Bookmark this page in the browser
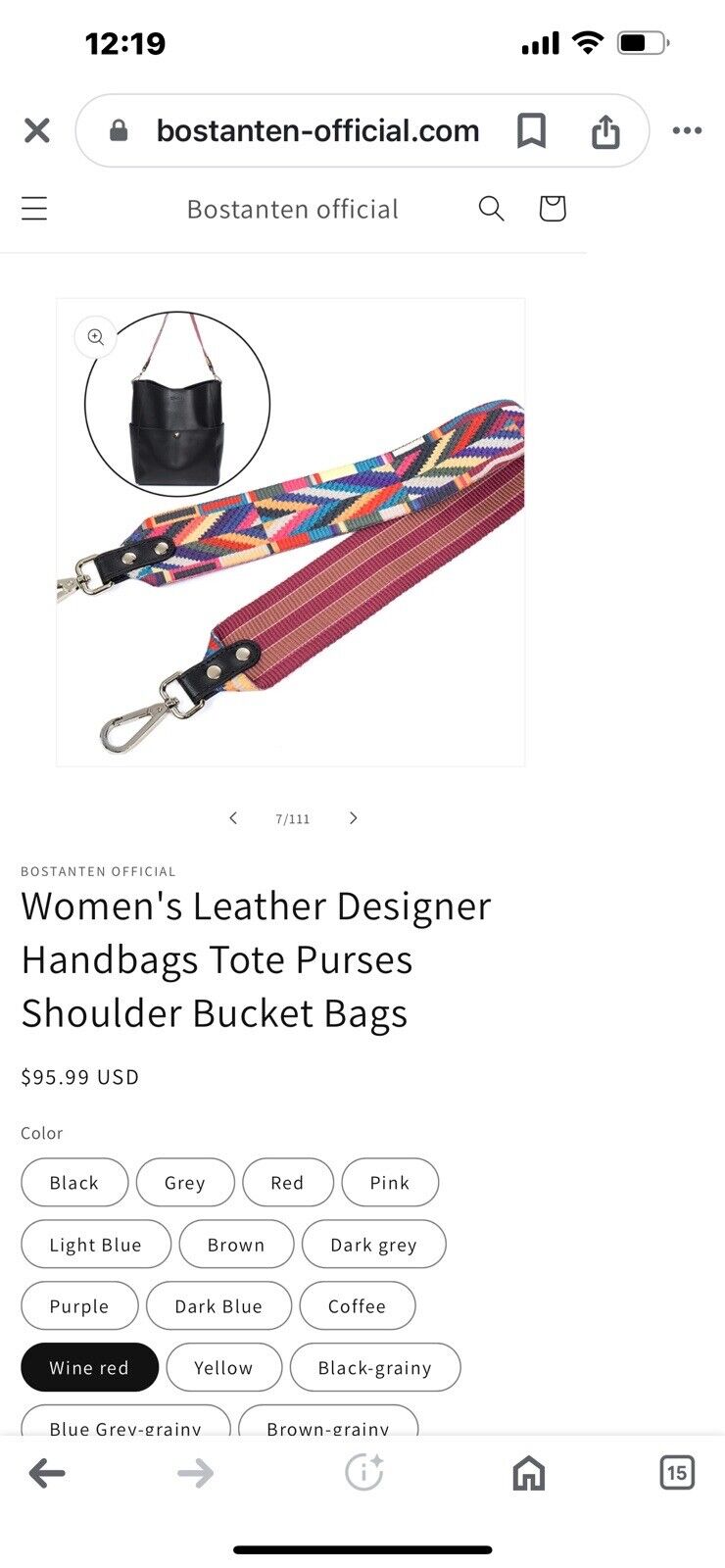 (x=531, y=130)
